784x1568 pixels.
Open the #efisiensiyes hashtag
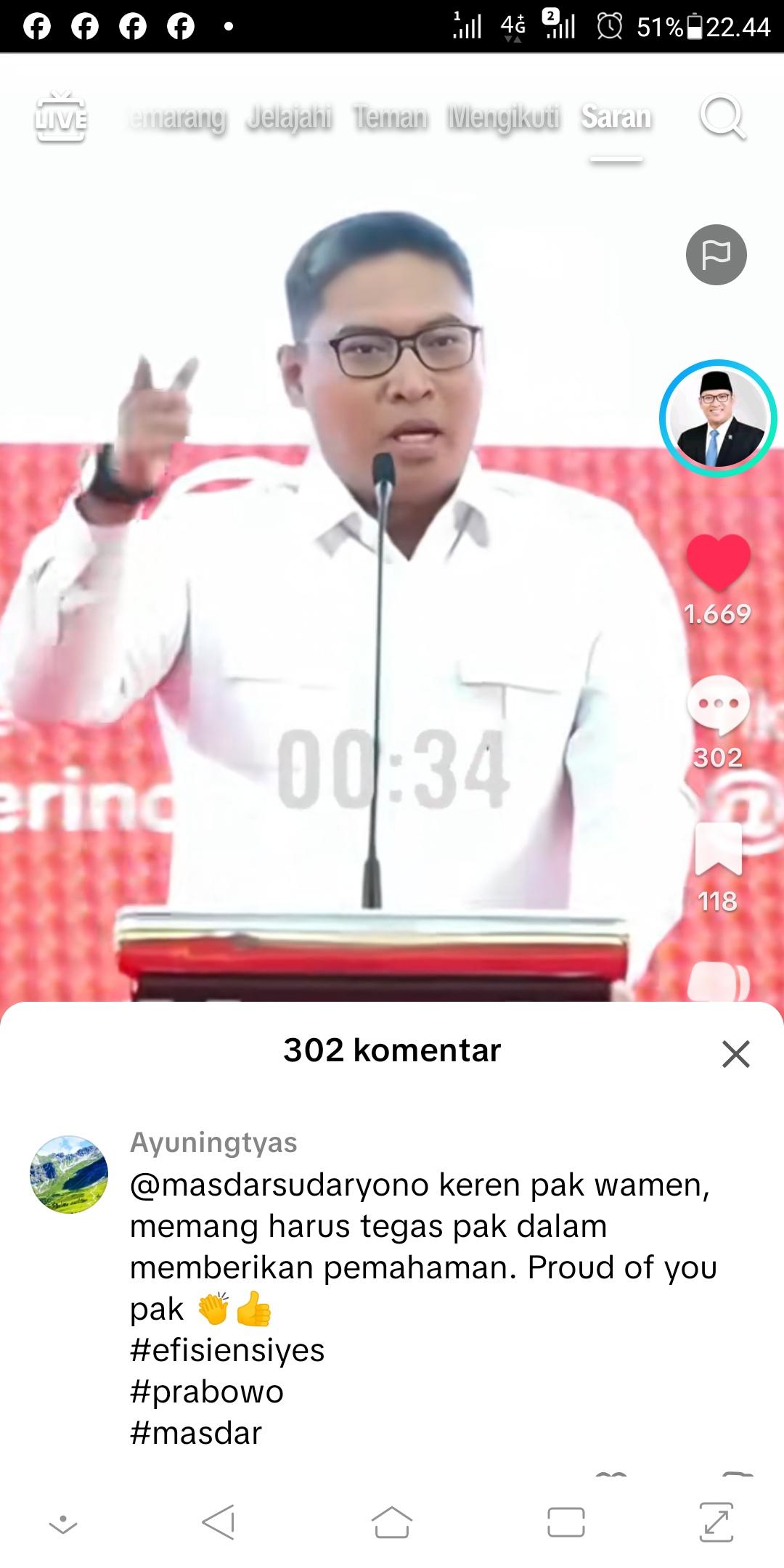tap(227, 1350)
